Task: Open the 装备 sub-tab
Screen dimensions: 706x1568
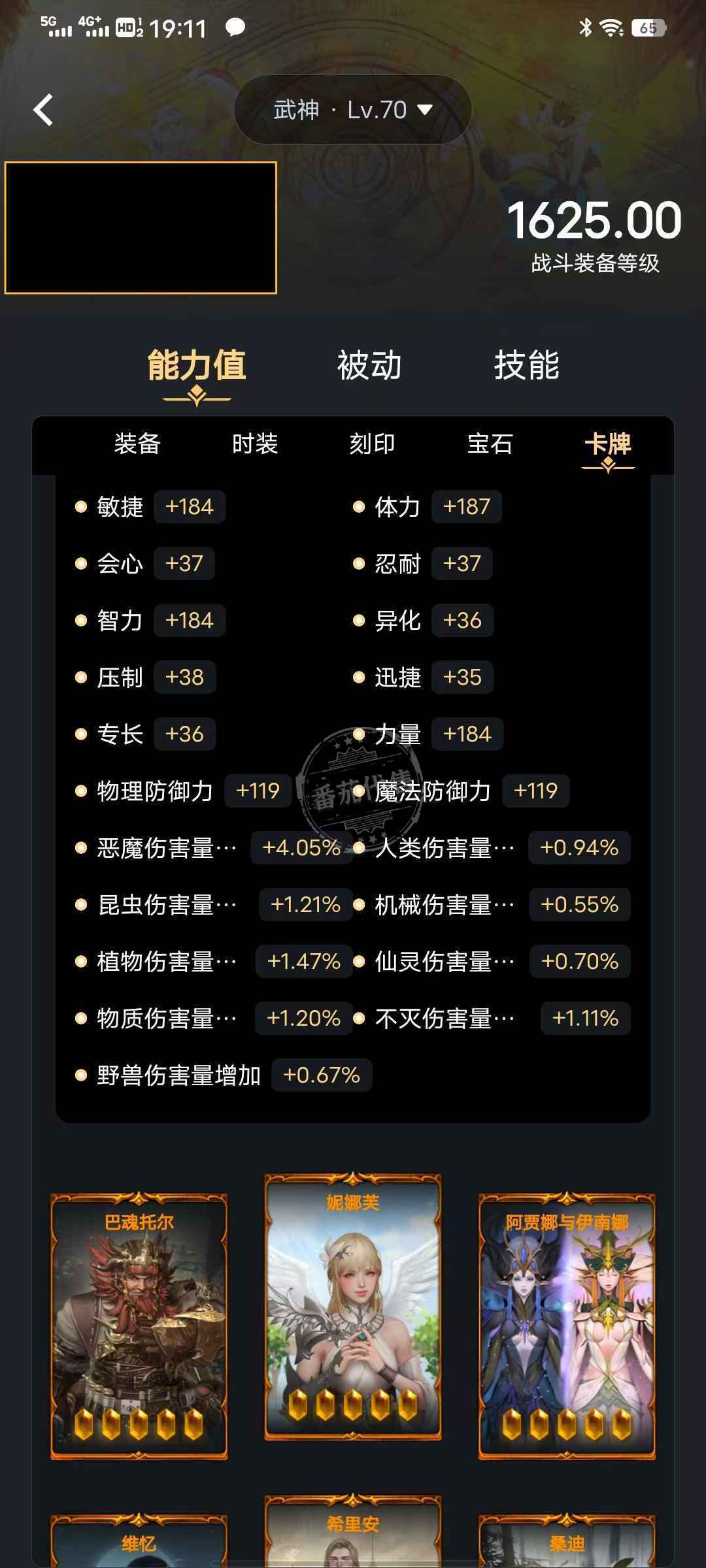Action: [137, 444]
